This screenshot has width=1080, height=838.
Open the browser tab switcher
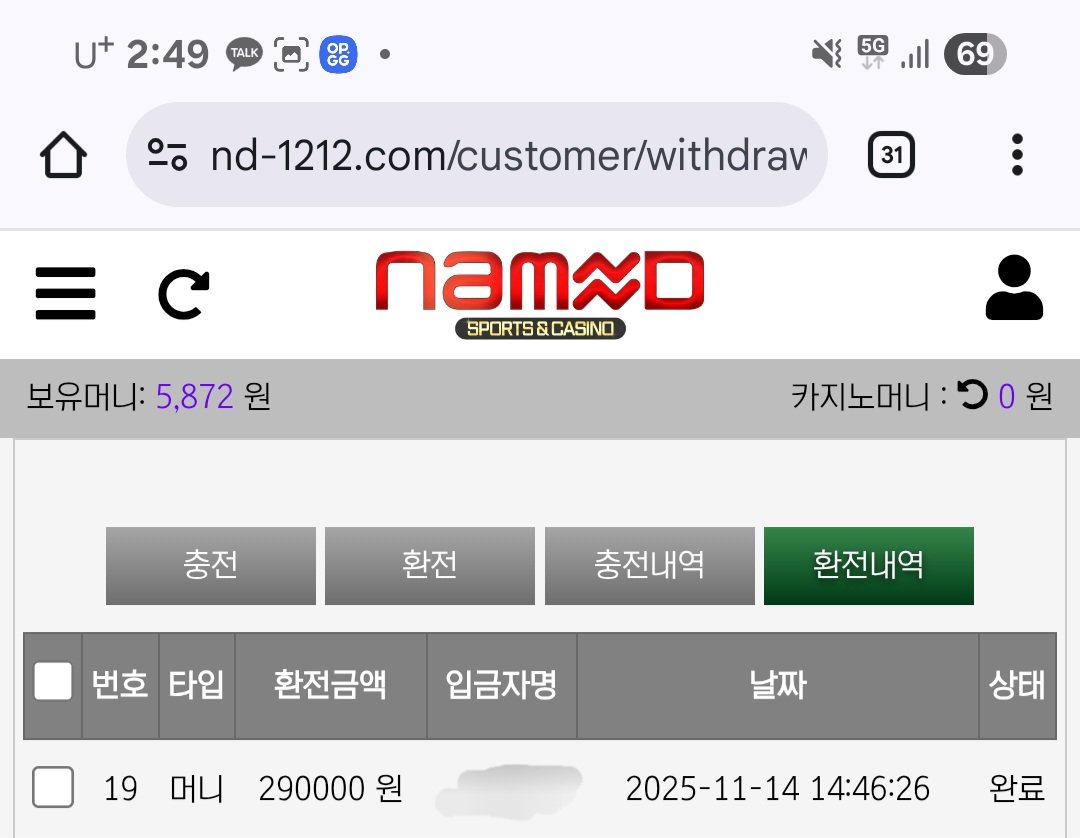891,155
